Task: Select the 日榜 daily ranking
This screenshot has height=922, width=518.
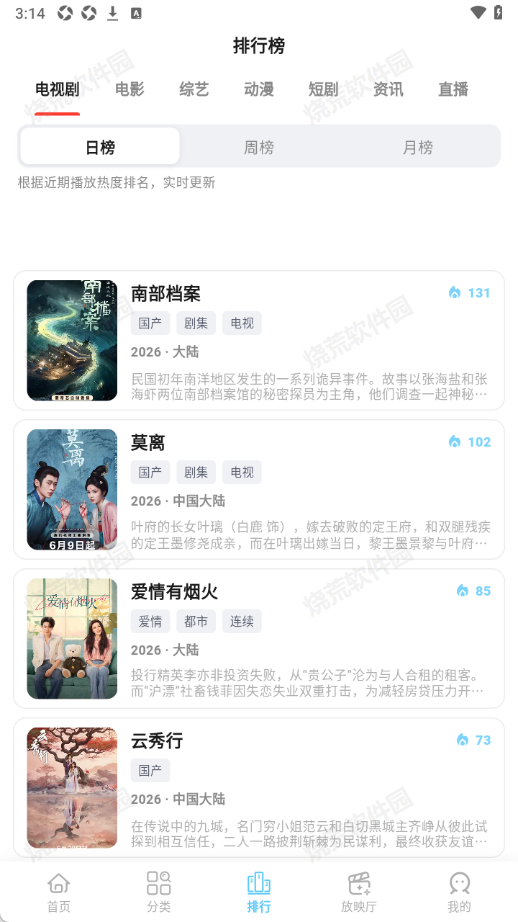Action: point(100,146)
